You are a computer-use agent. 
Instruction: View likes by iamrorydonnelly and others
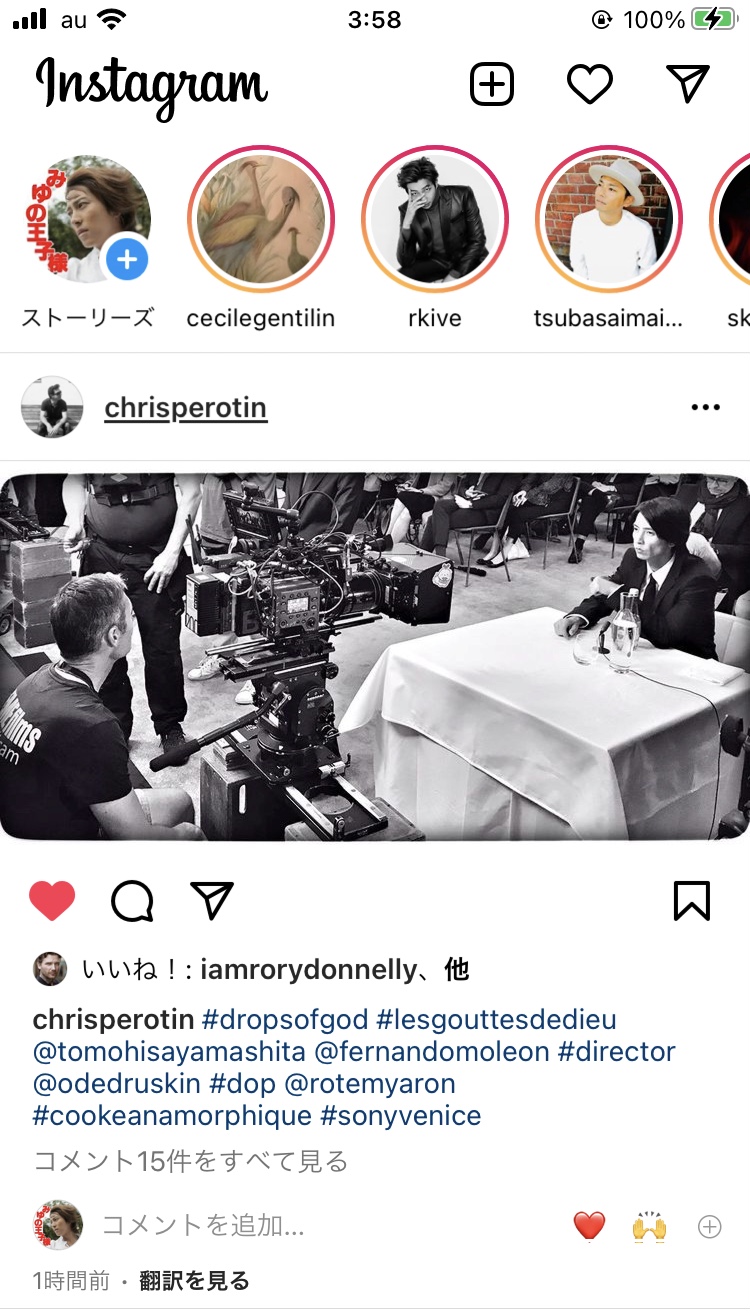(275, 969)
